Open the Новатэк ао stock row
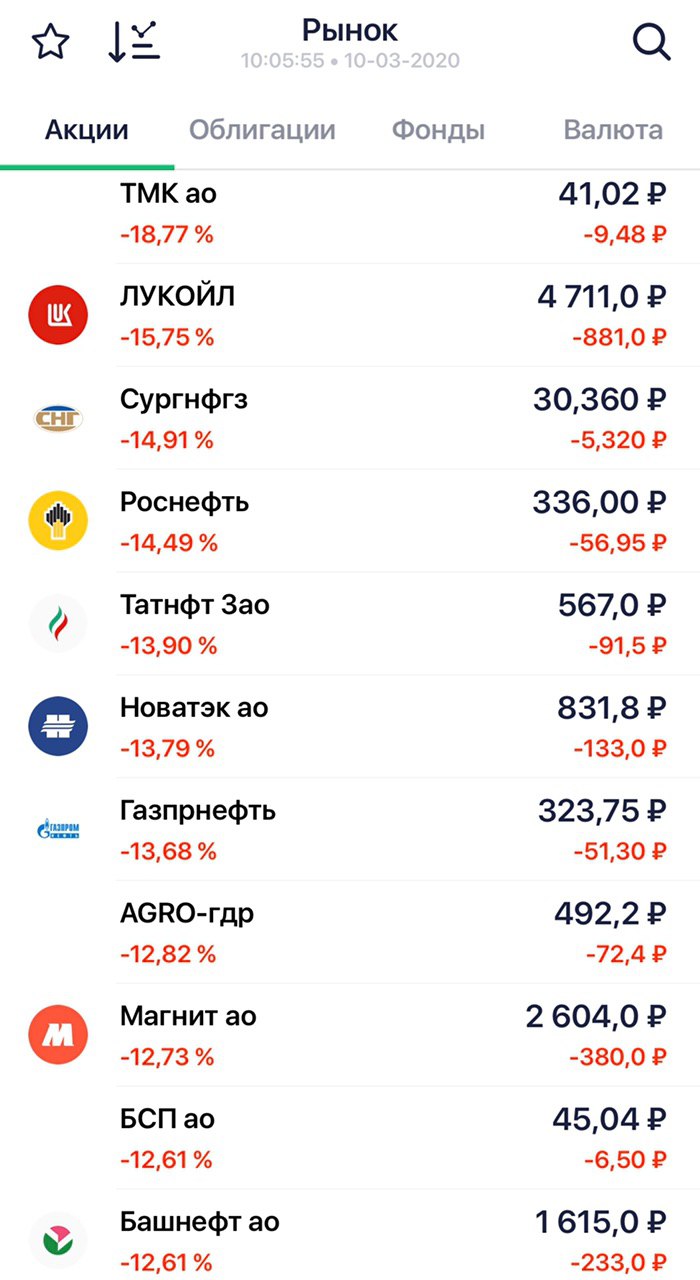This screenshot has width=700, height=1280. [350, 727]
